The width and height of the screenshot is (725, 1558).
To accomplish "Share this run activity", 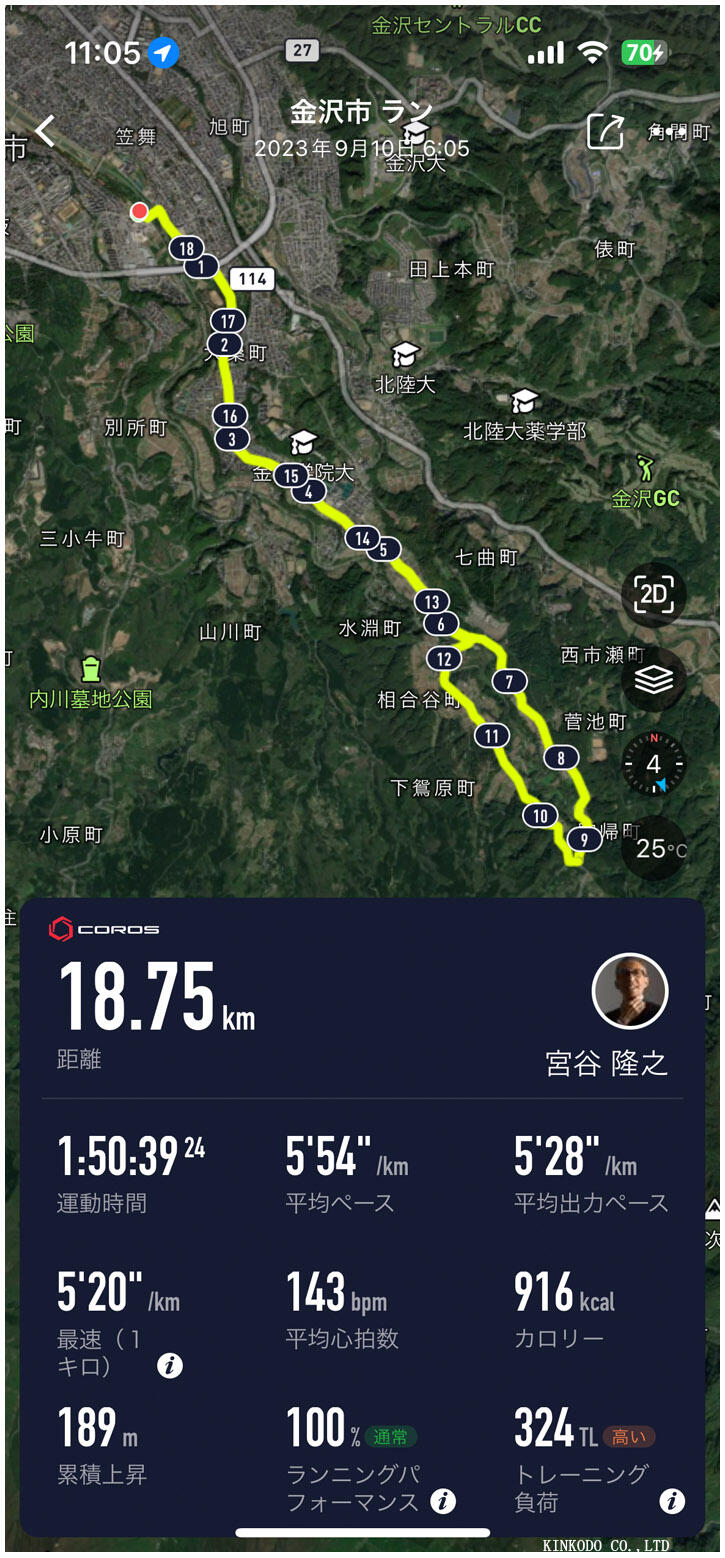I will coord(604,132).
